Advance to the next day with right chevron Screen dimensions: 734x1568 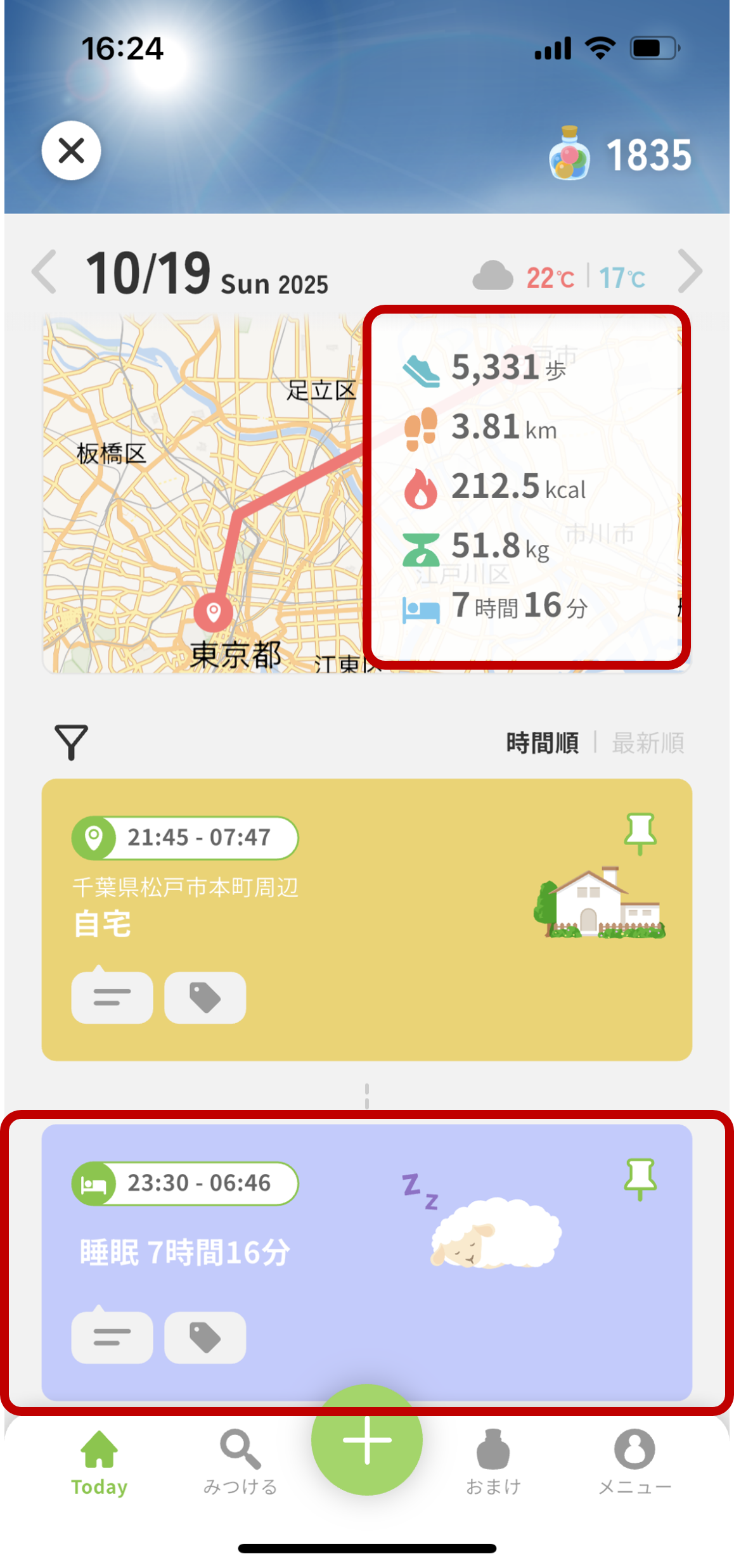click(x=691, y=272)
